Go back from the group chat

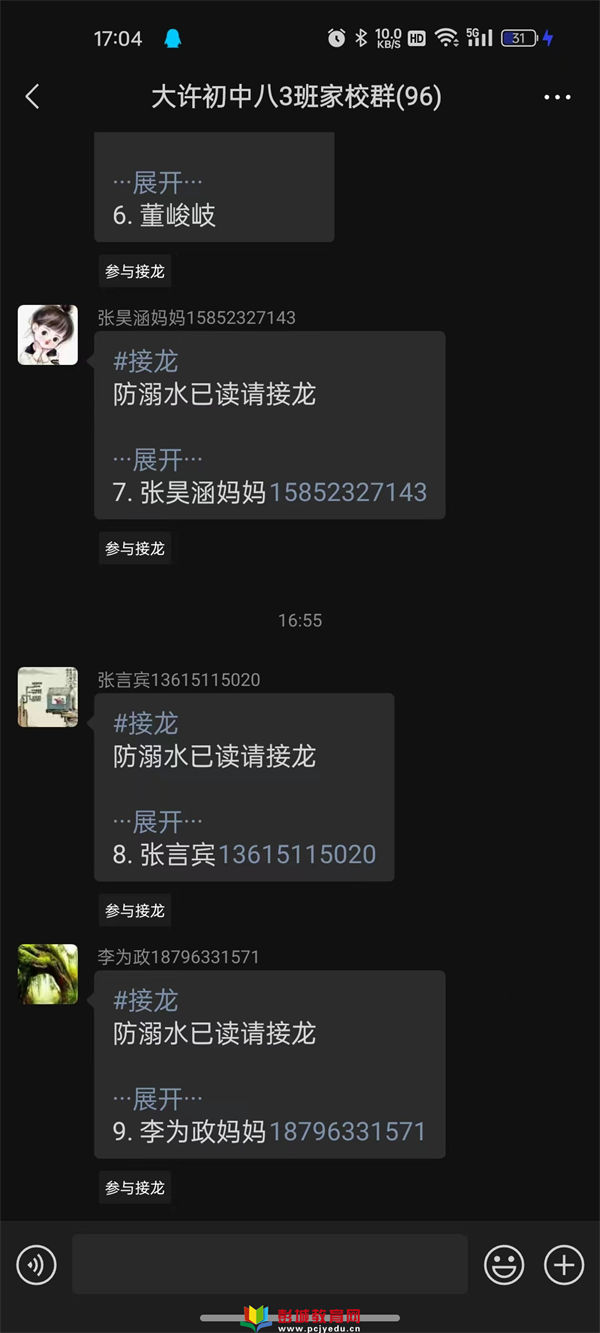[x=32, y=97]
